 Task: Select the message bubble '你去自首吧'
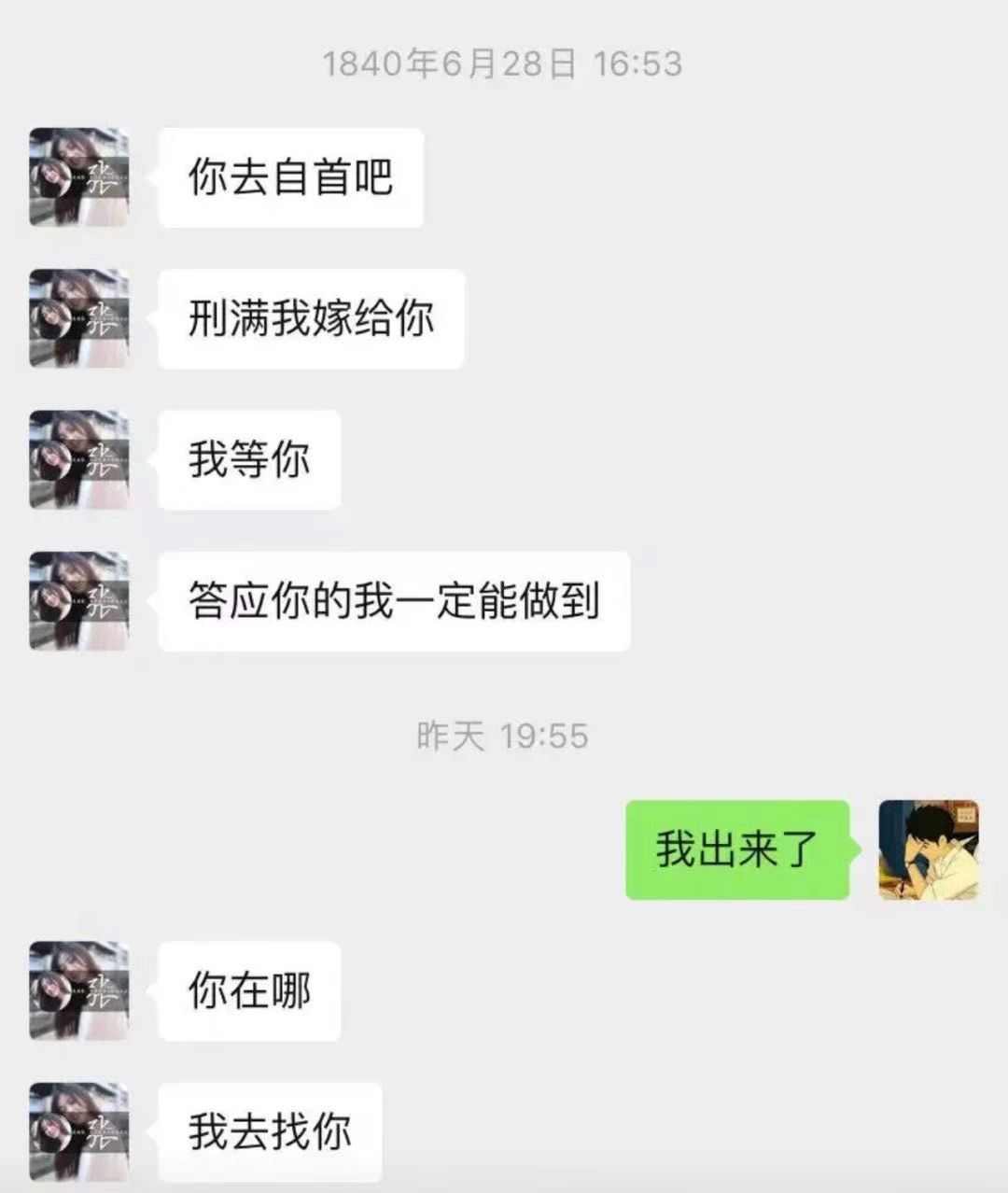coord(290,177)
